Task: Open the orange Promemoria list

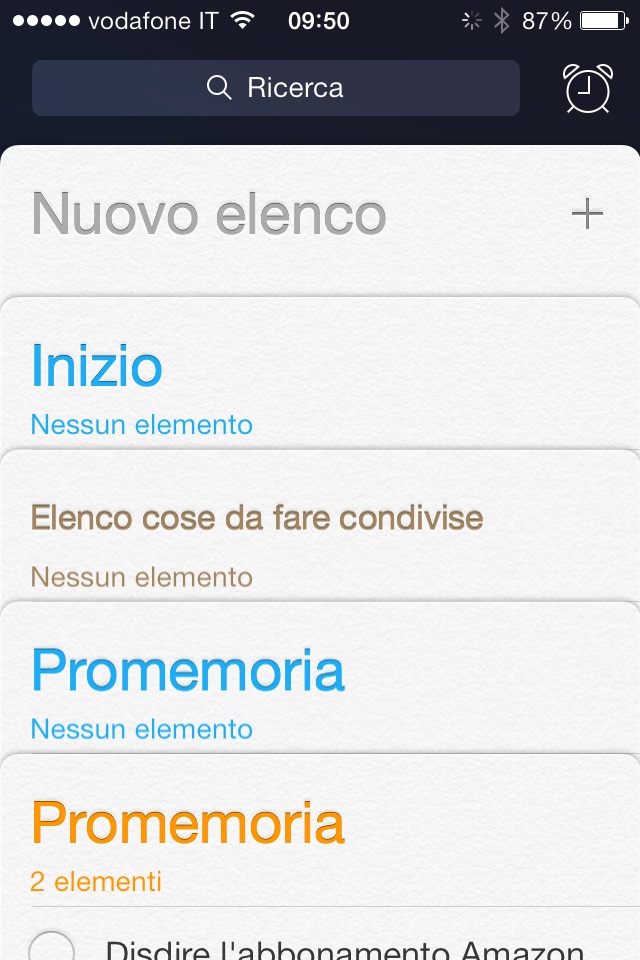Action: click(x=188, y=823)
